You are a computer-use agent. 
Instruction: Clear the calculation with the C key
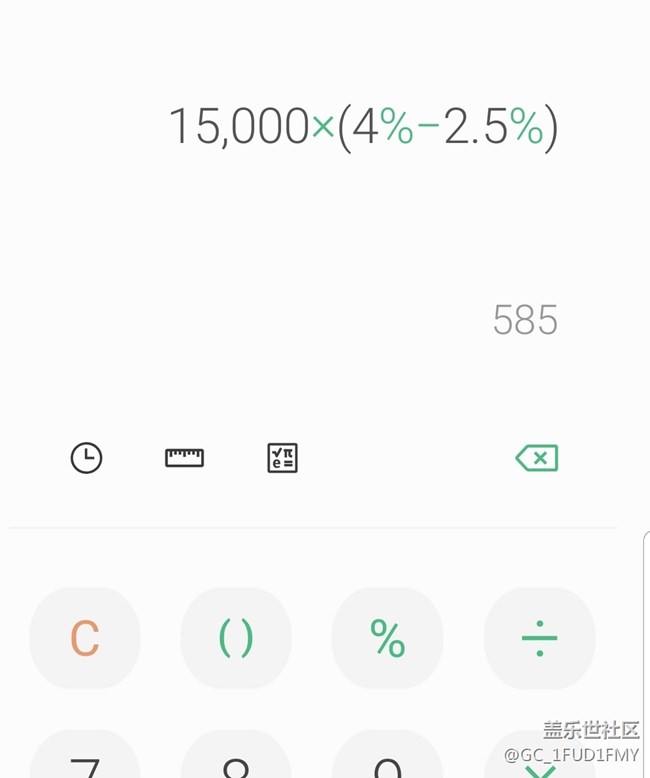(85, 638)
